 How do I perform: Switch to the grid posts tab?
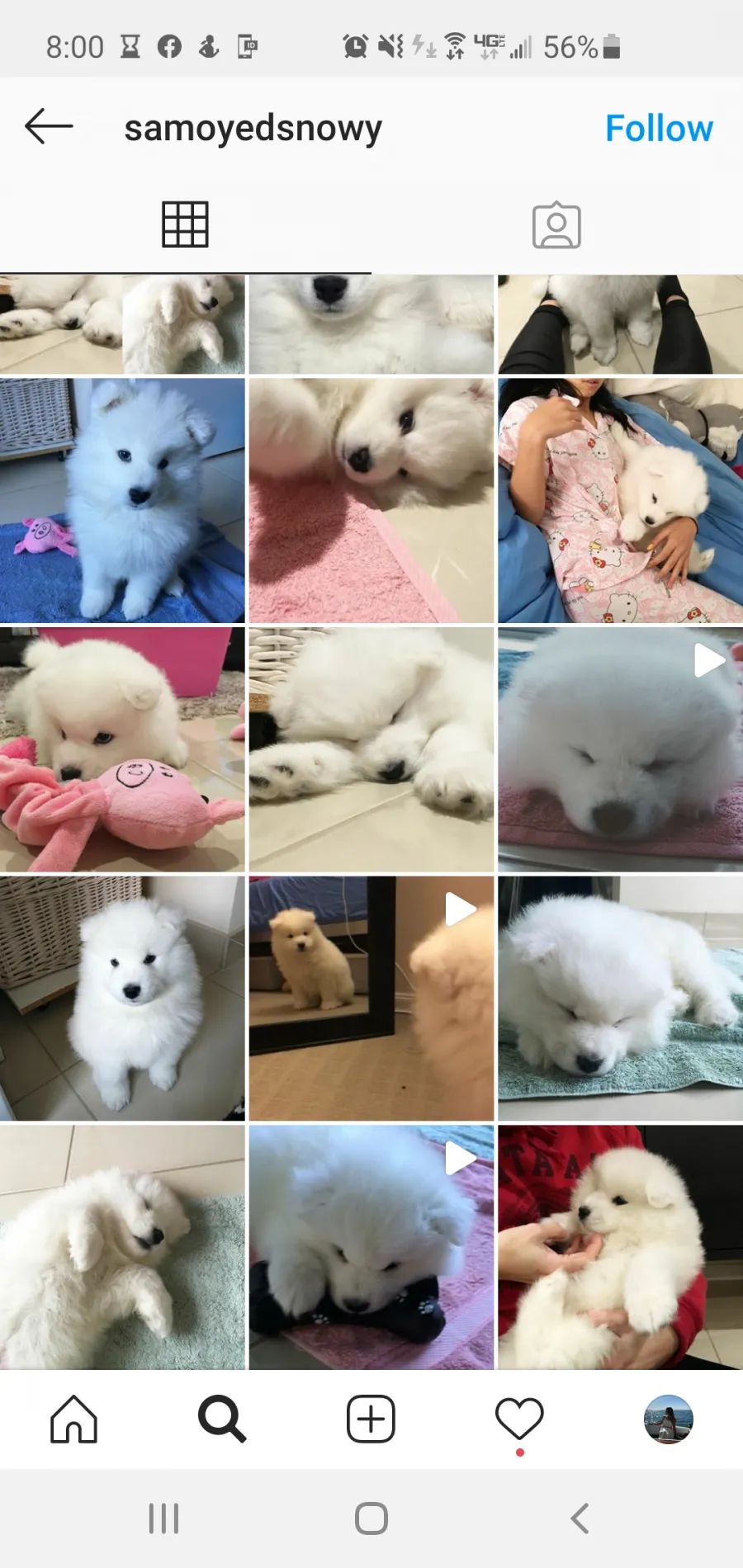(185, 224)
